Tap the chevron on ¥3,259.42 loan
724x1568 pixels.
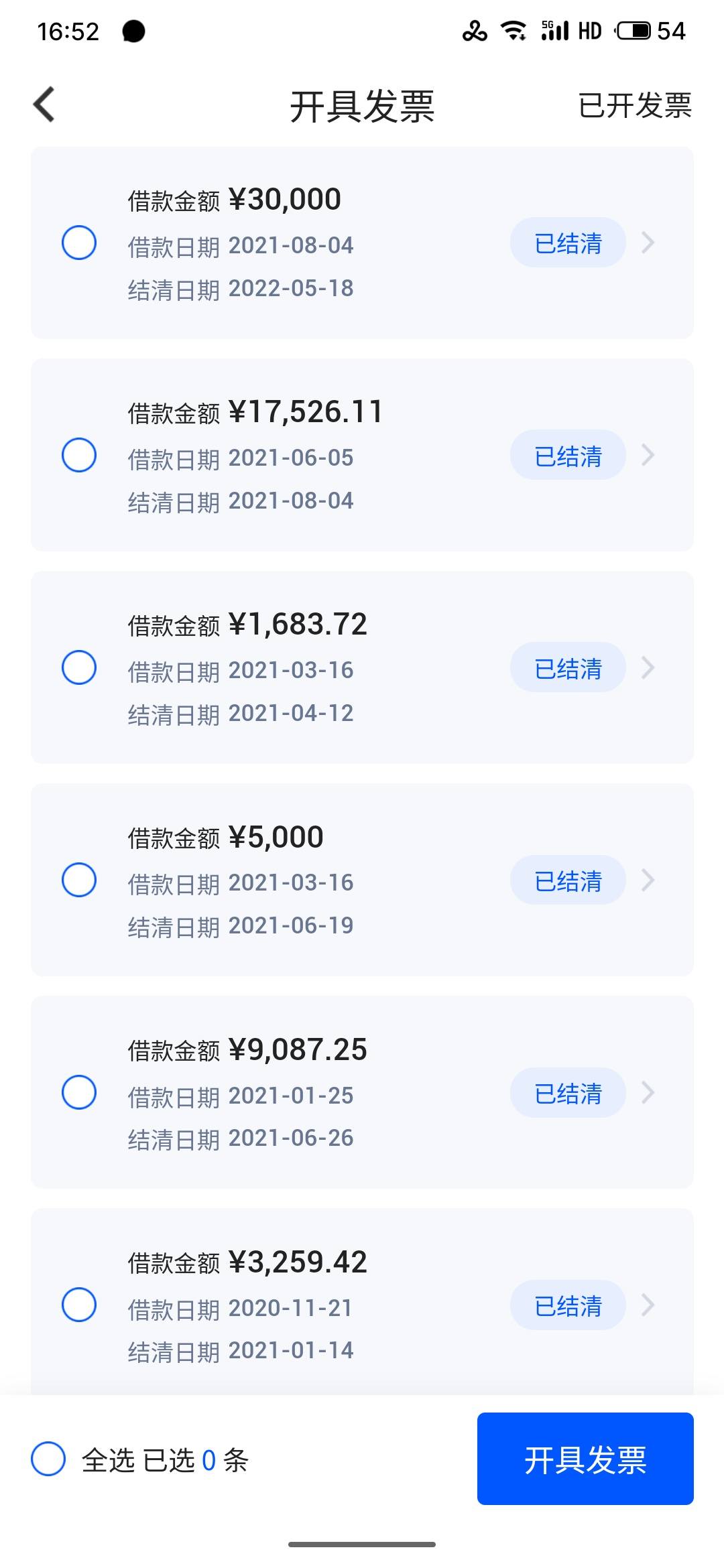click(648, 1305)
